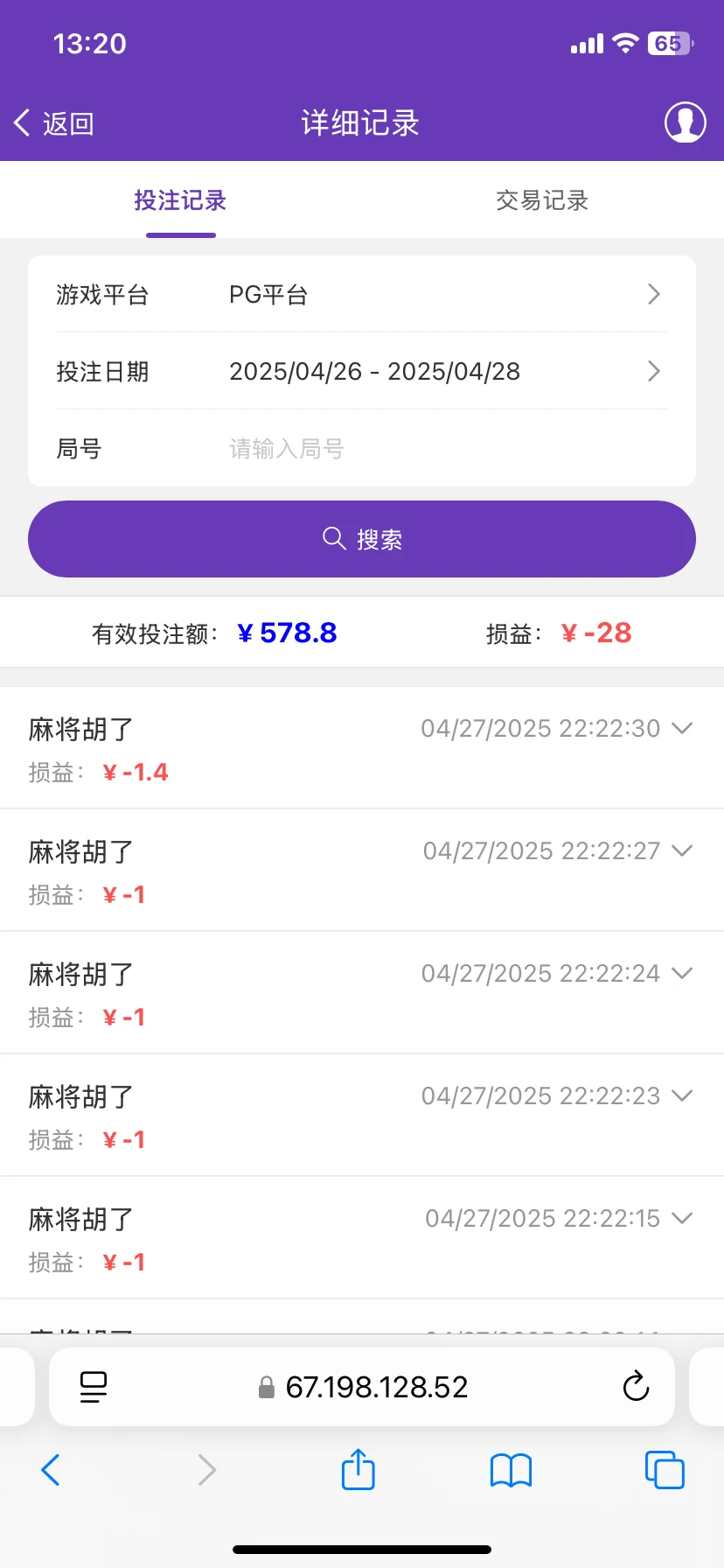Expand the 22:22:24 麻将胡了 record

tap(683, 972)
